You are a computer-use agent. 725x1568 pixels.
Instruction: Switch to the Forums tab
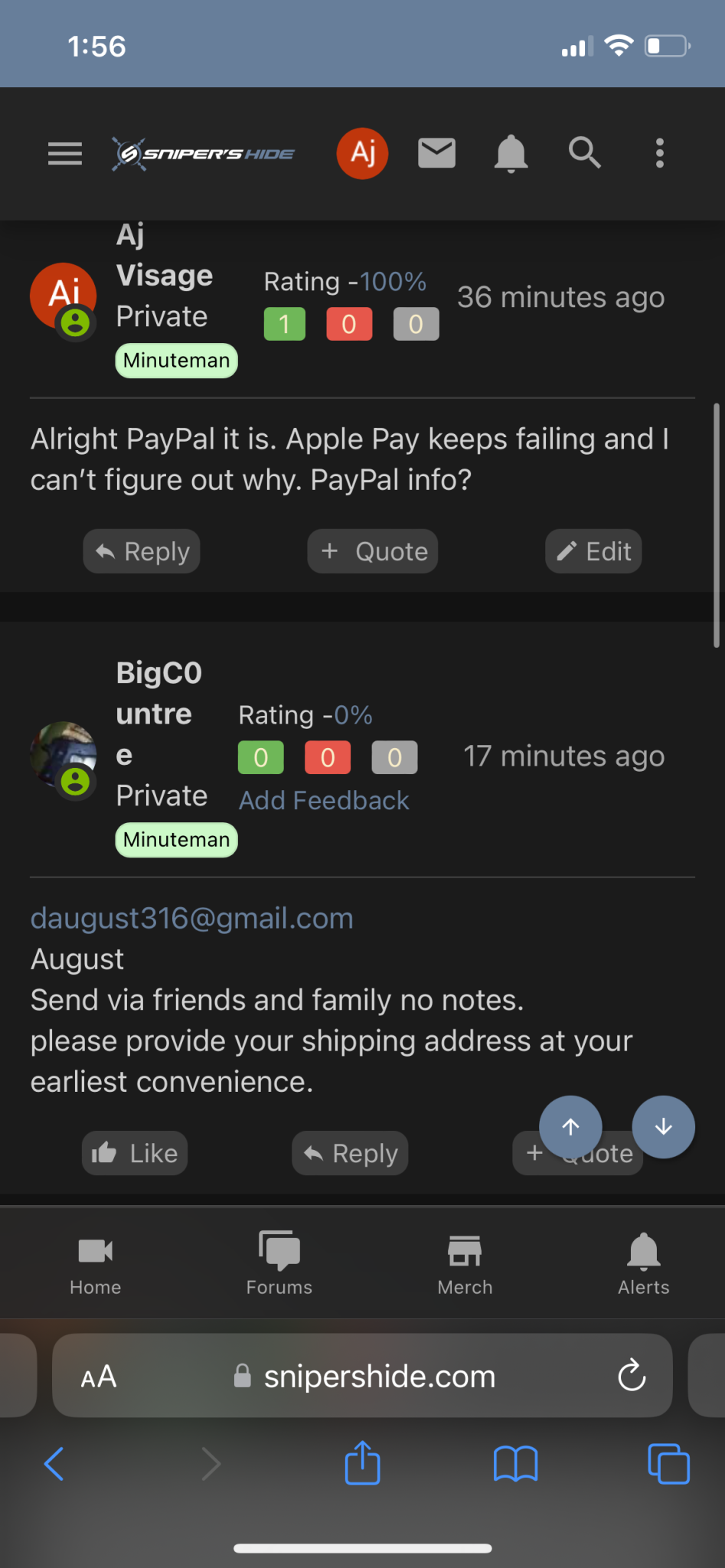[x=279, y=1263]
